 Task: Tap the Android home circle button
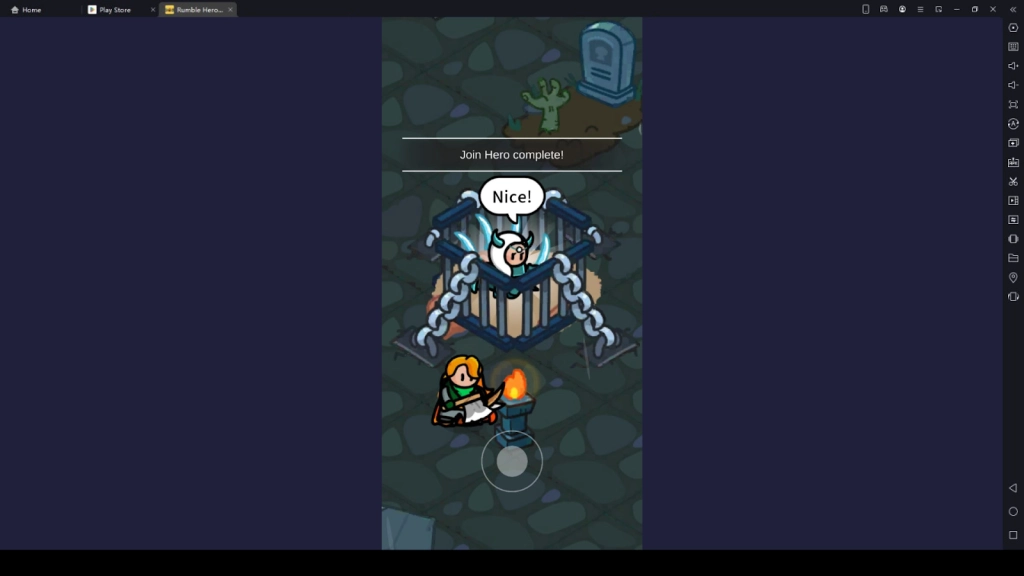pos(1013,511)
